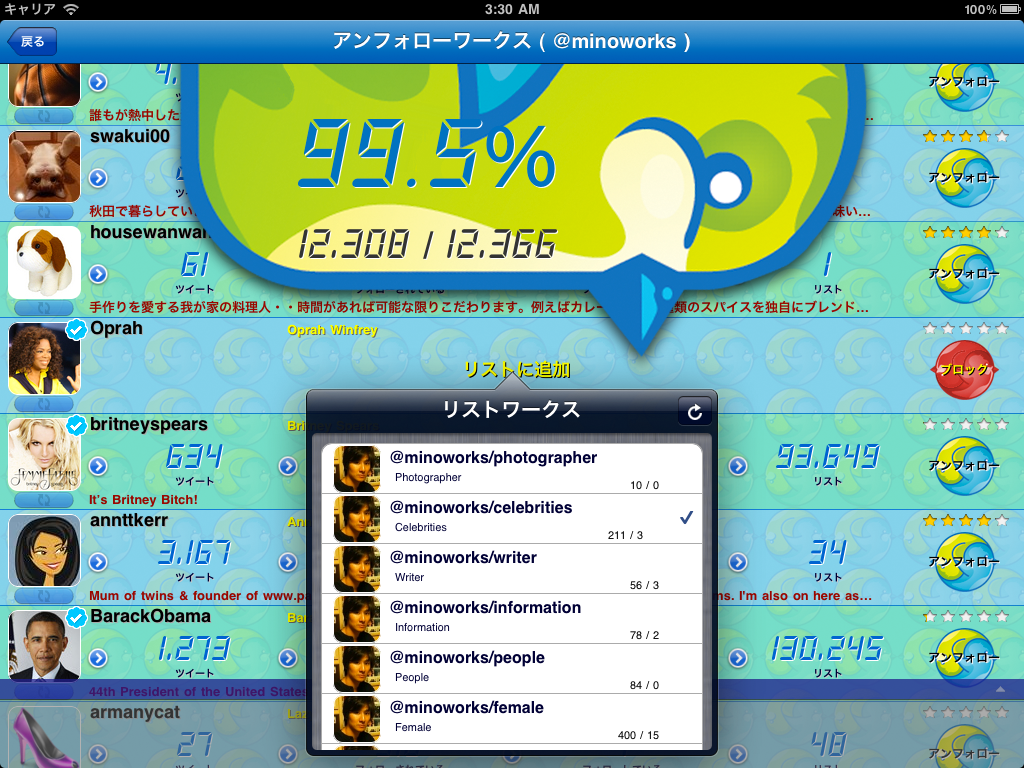Screen dimensions: 1024x768
Task: Unfollow annttkerr with the アンフォロー button
Action: [964, 562]
